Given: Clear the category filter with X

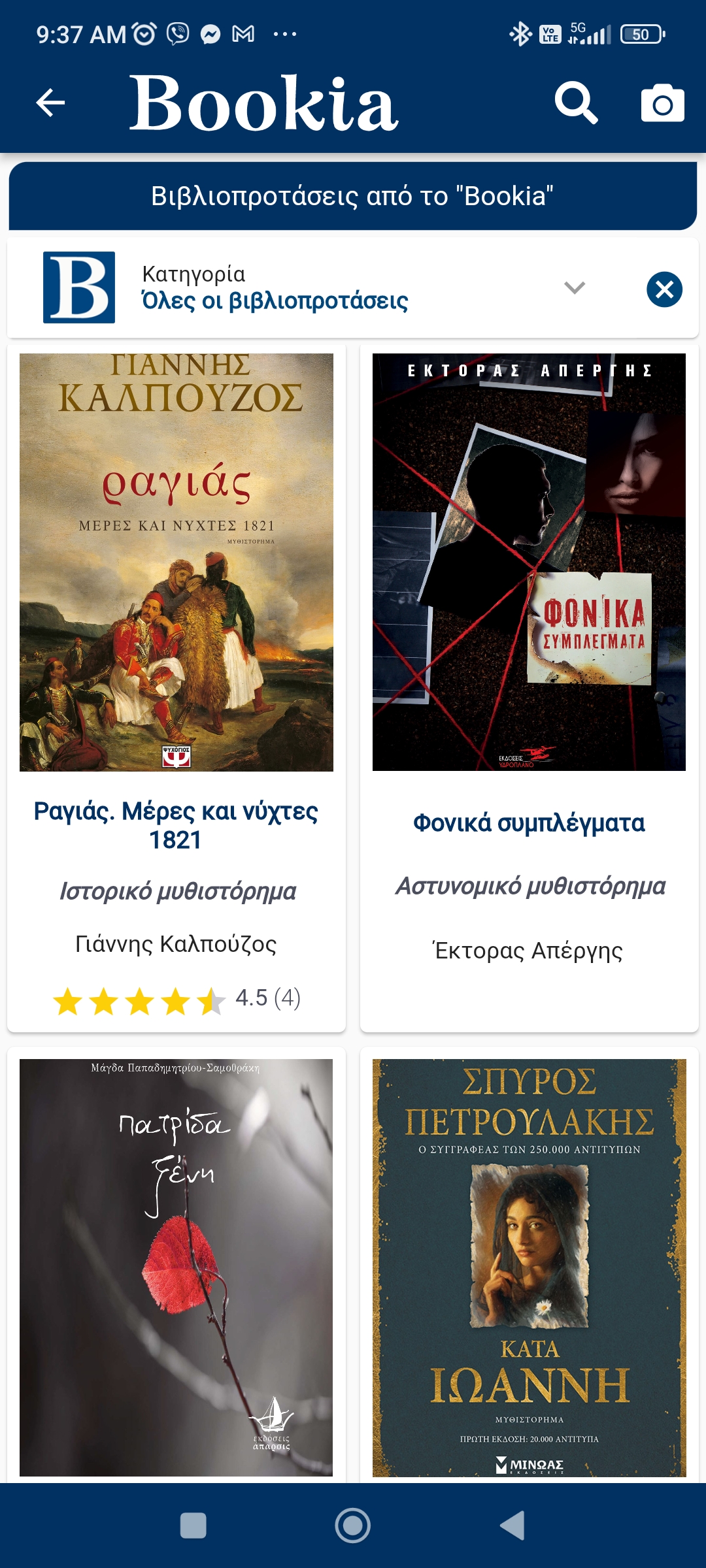Looking at the screenshot, I should [x=664, y=289].
